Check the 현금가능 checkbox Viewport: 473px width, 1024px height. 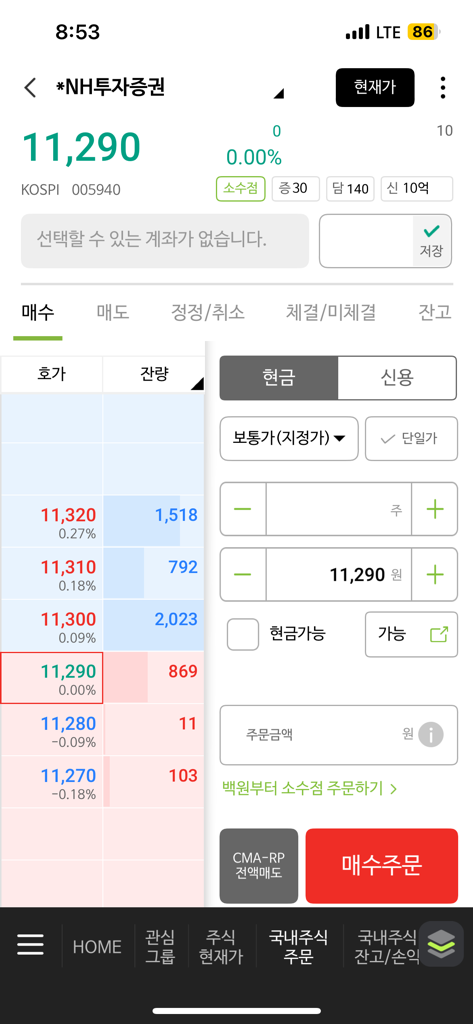[x=243, y=634]
